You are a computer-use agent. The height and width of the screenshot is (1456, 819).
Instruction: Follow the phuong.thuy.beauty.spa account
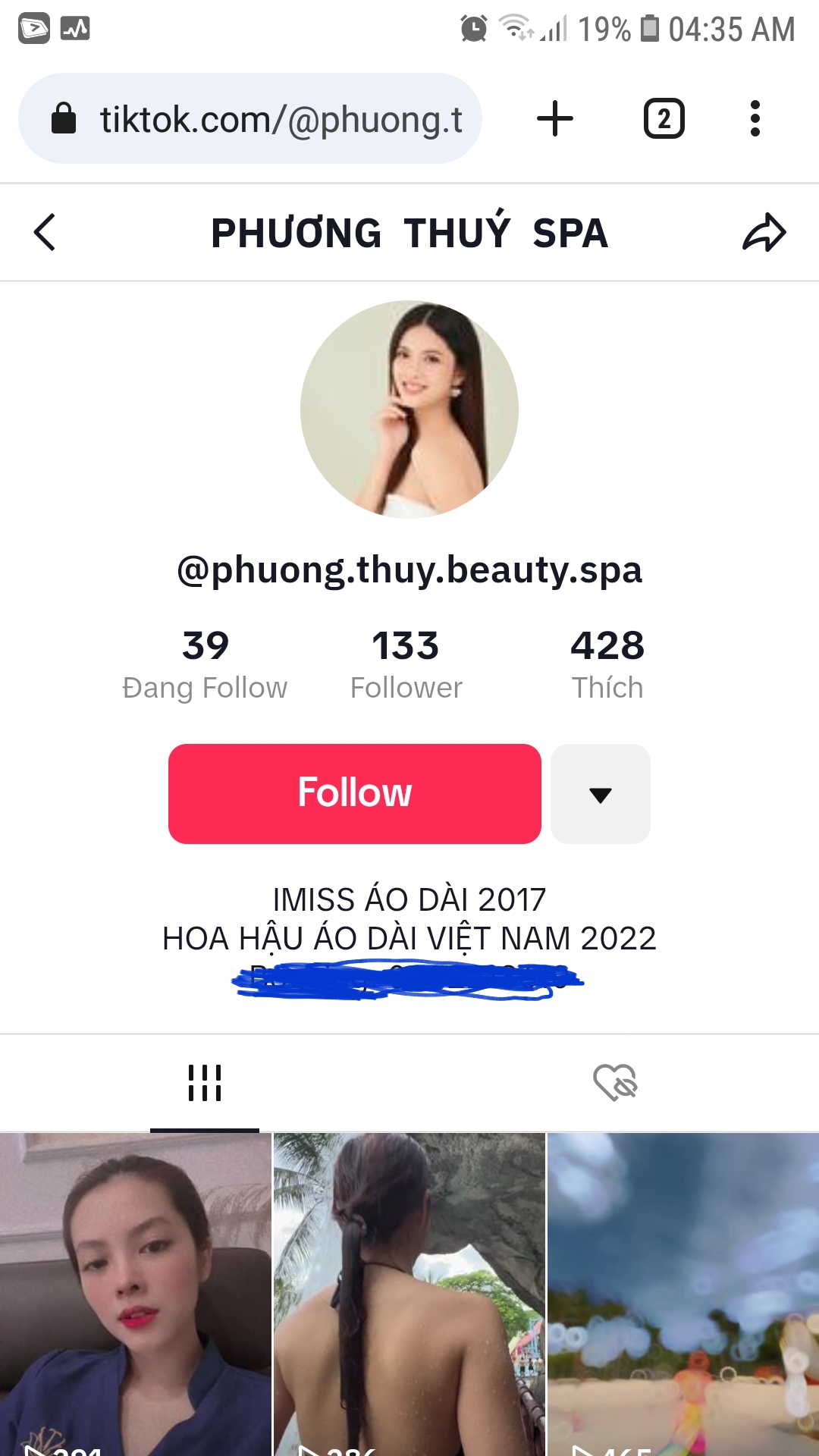coord(354,793)
